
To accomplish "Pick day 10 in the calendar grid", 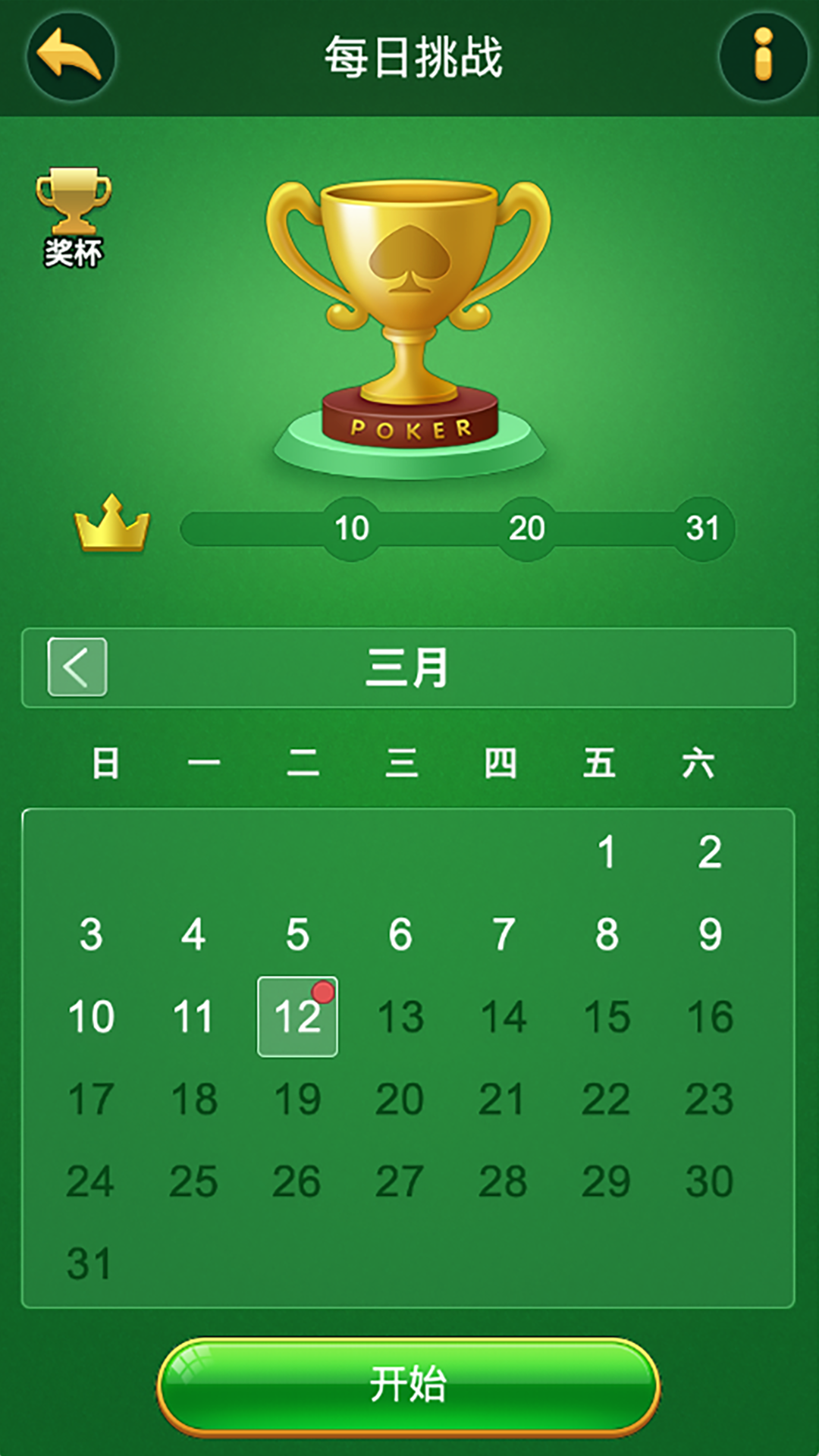I will (x=91, y=1017).
